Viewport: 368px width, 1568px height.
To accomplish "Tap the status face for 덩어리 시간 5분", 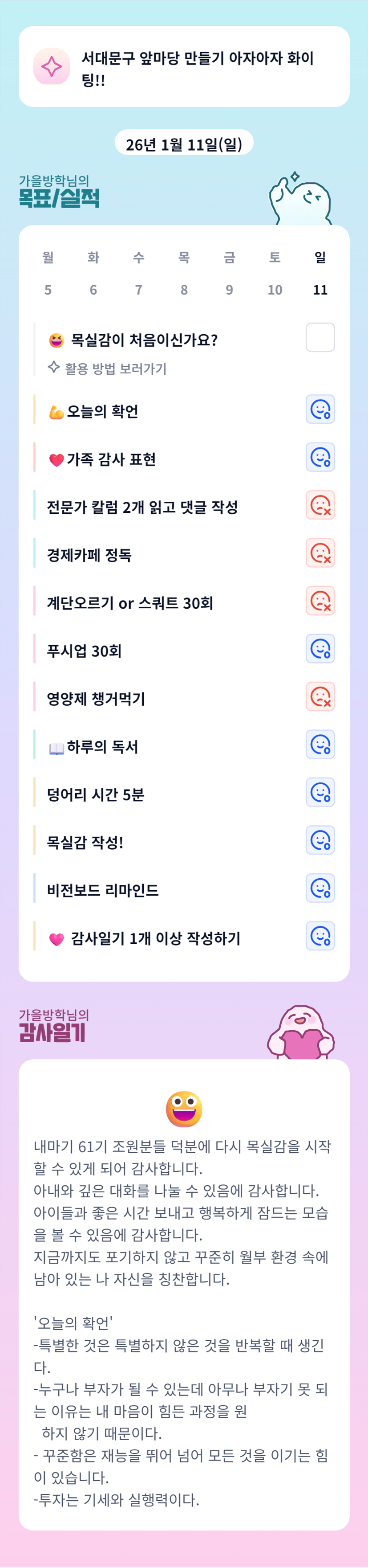I will point(320,793).
